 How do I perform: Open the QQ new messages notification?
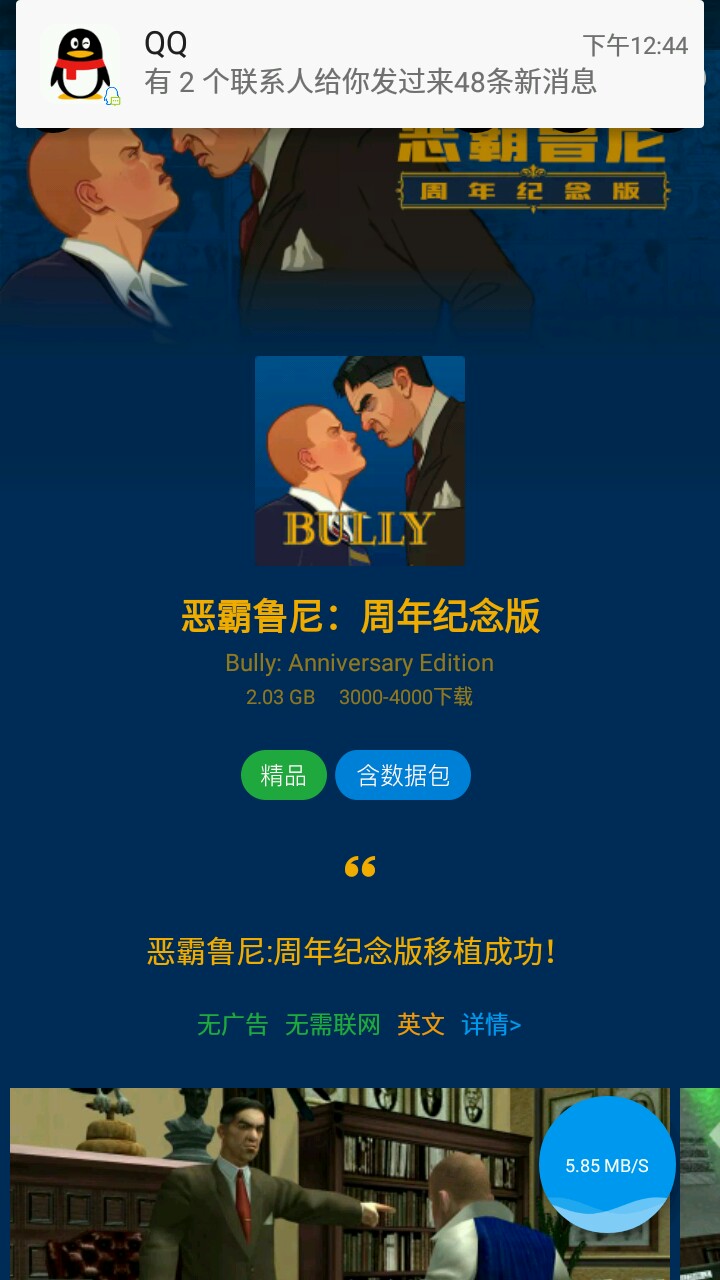tap(360, 64)
